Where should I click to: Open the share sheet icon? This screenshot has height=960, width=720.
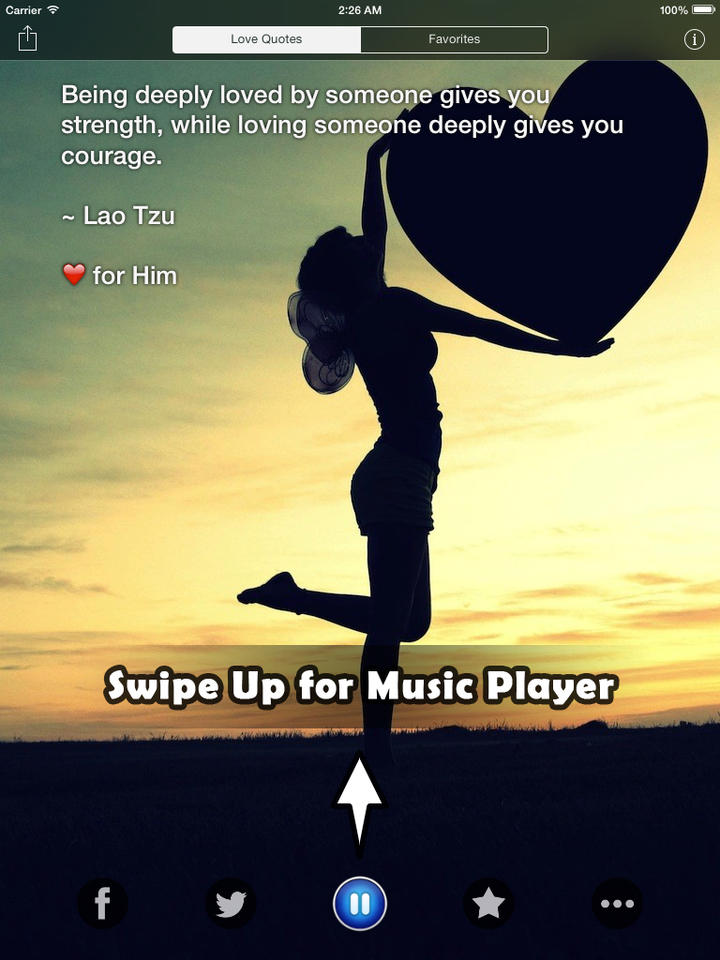pyautogui.click(x=28, y=39)
